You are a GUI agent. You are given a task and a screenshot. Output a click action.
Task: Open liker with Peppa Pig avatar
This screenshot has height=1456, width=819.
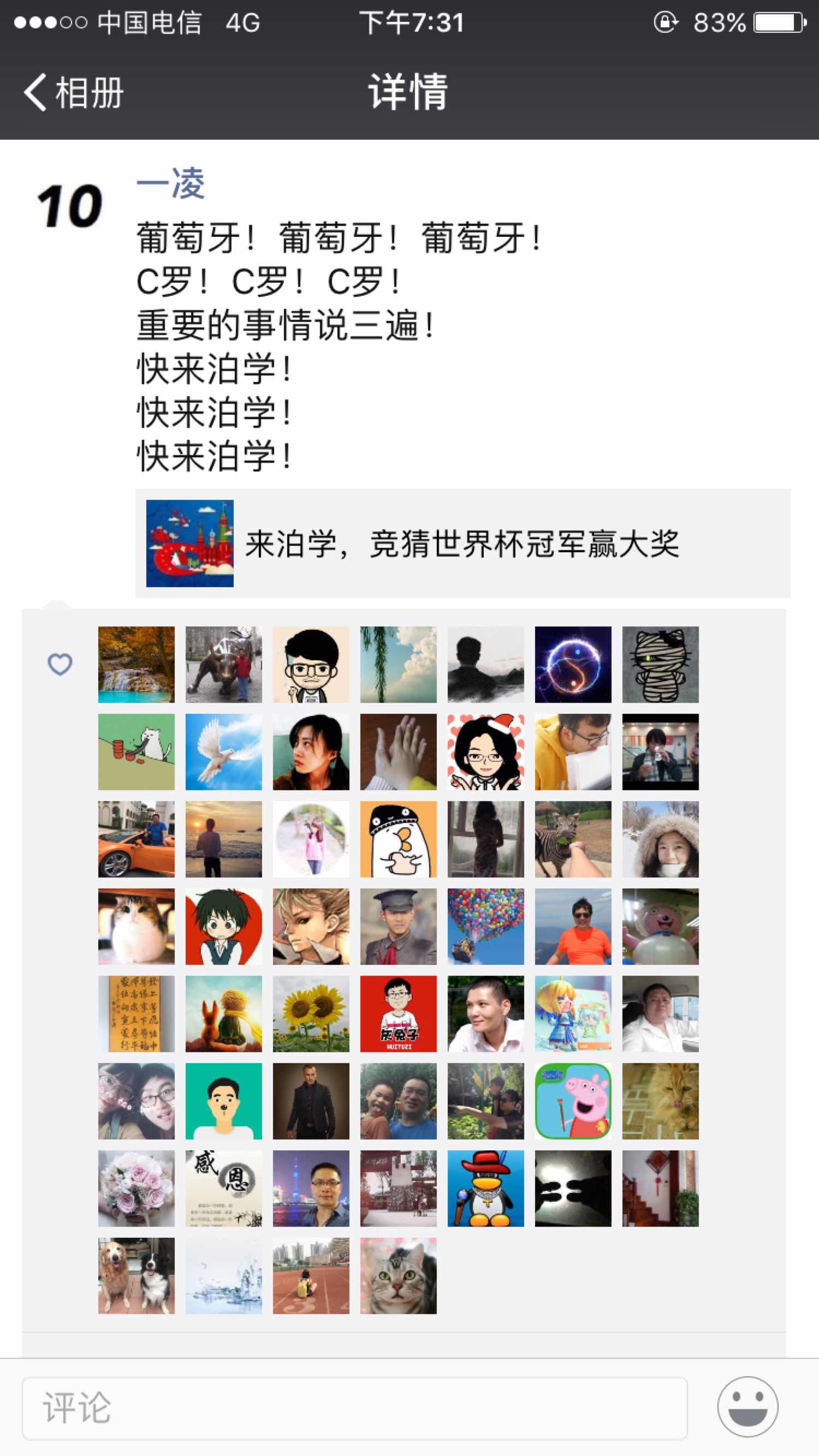(x=573, y=1101)
